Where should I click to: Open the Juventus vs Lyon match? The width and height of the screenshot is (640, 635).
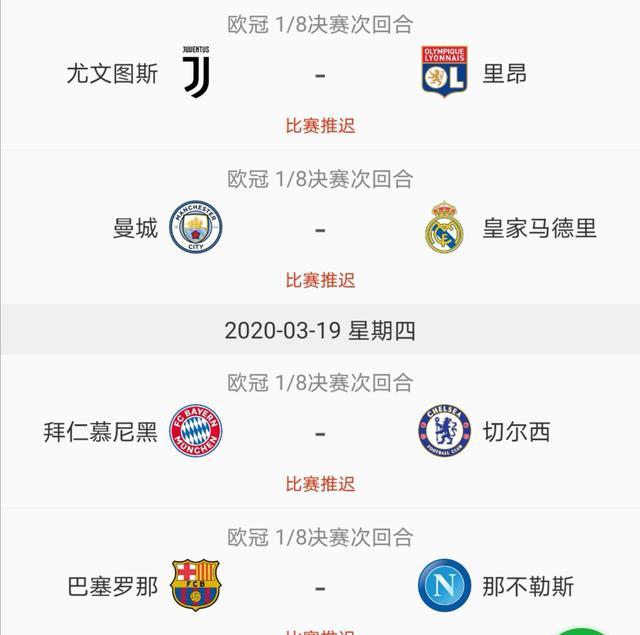point(320,75)
